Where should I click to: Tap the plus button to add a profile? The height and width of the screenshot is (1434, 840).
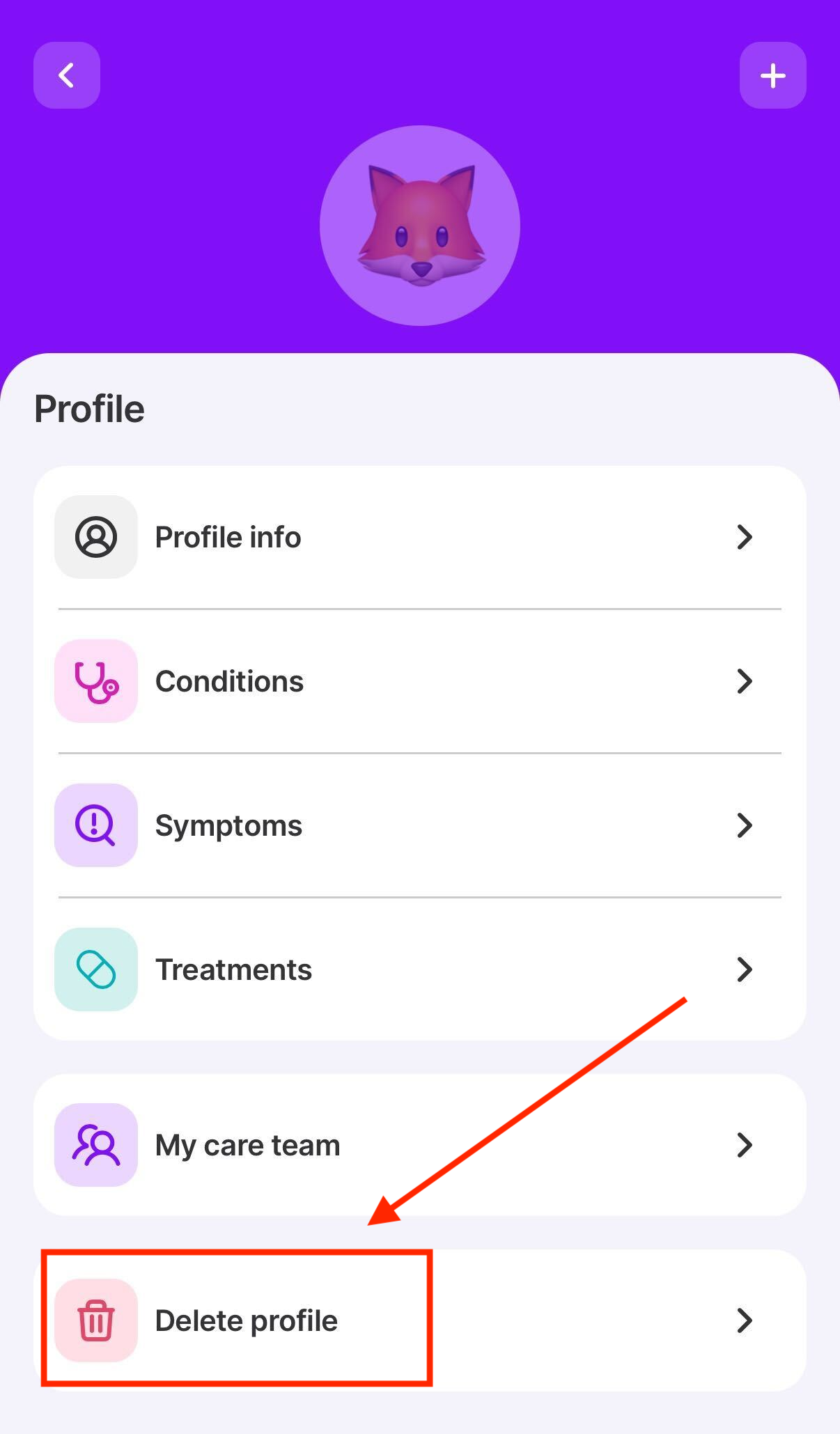point(772,75)
